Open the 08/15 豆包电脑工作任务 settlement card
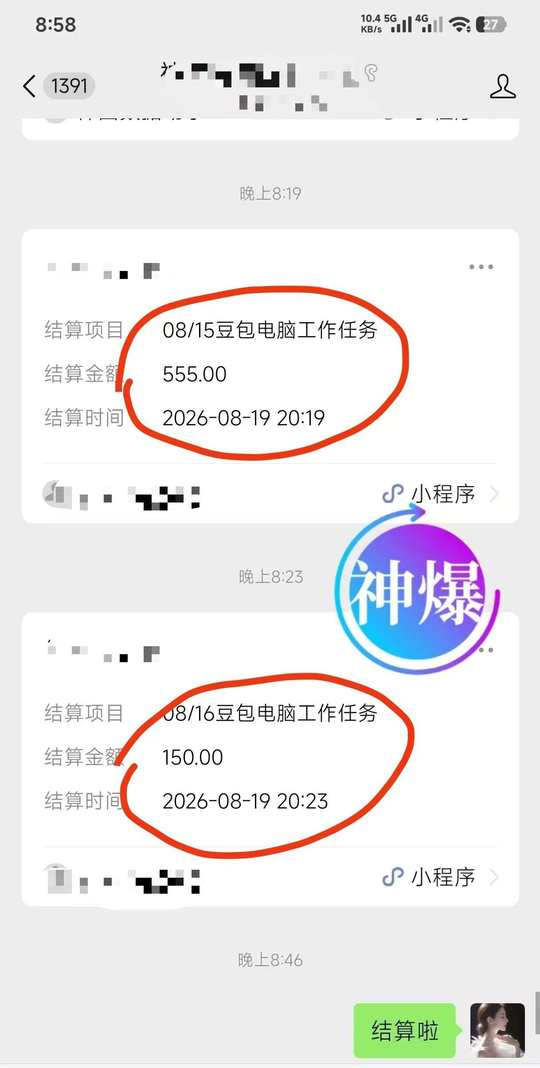Image resolution: width=540 pixels, height=1068 pixels. point(270,376)
